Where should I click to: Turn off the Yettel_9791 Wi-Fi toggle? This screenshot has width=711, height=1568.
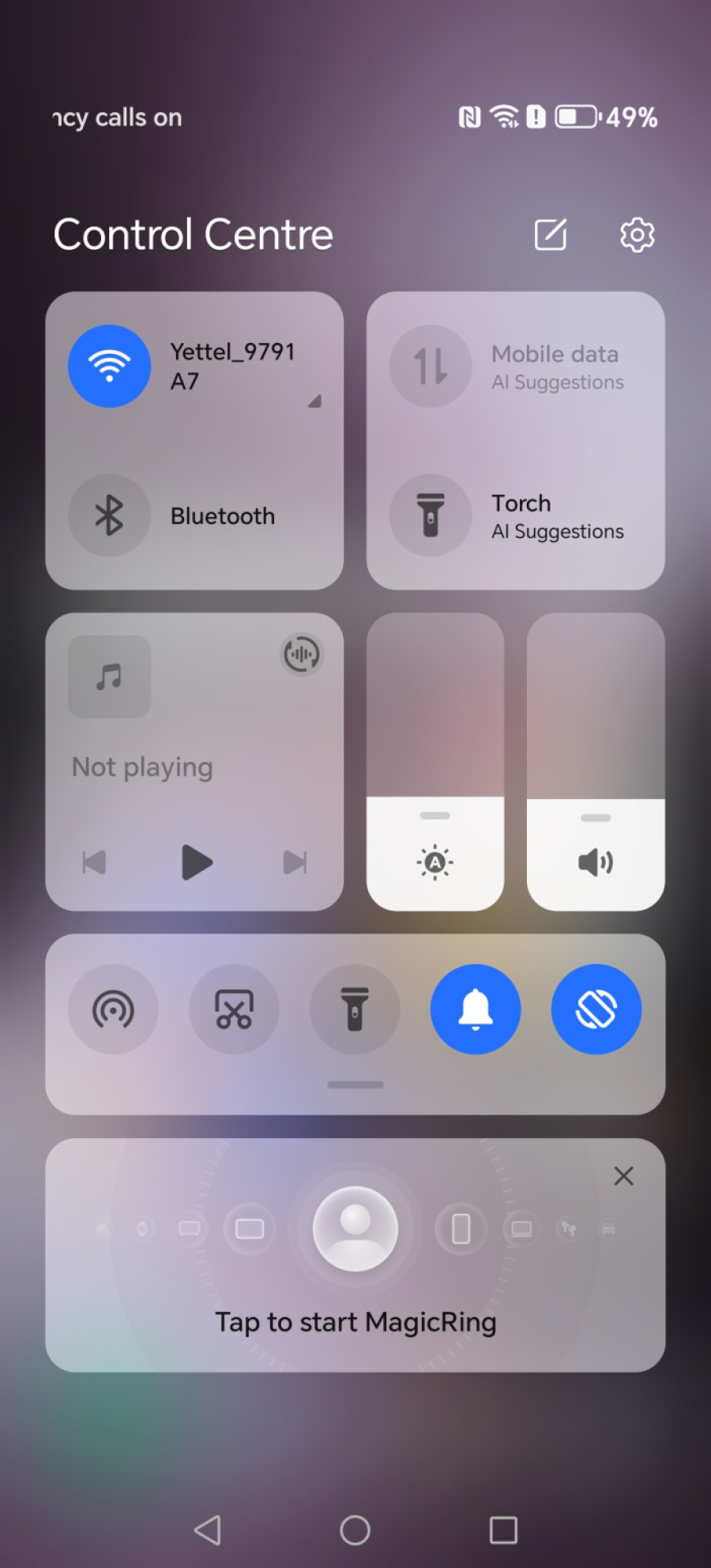click(109, 366)
